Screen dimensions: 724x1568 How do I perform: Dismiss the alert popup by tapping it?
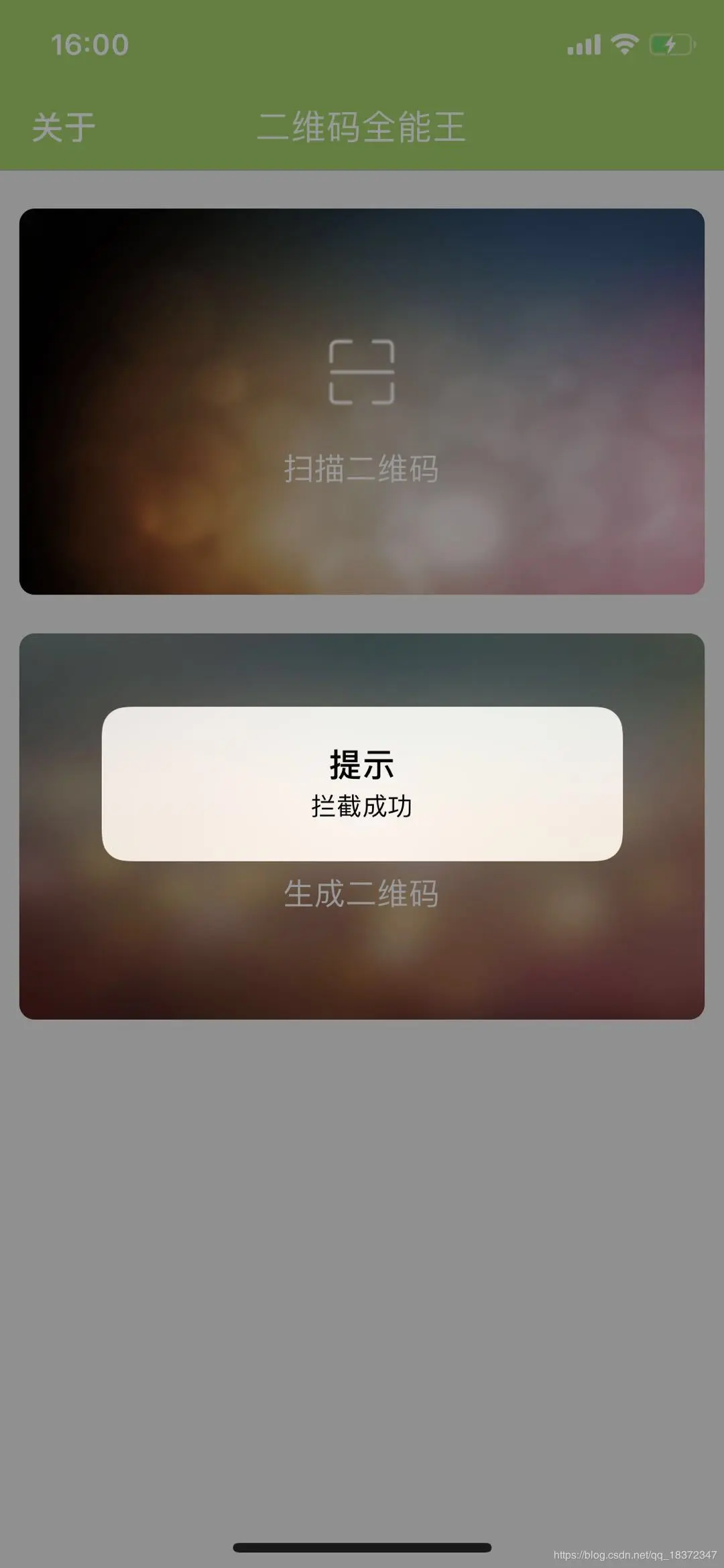coord(362,784)
